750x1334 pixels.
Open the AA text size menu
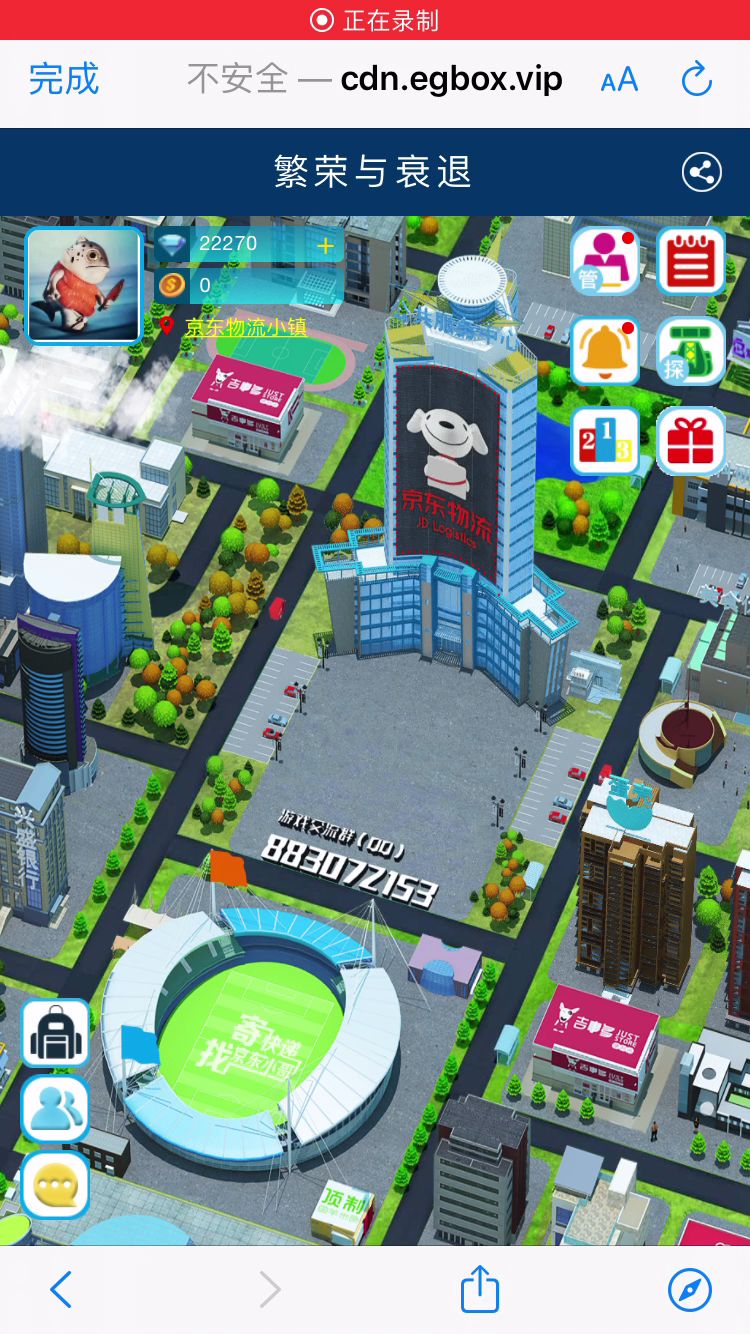619,80
